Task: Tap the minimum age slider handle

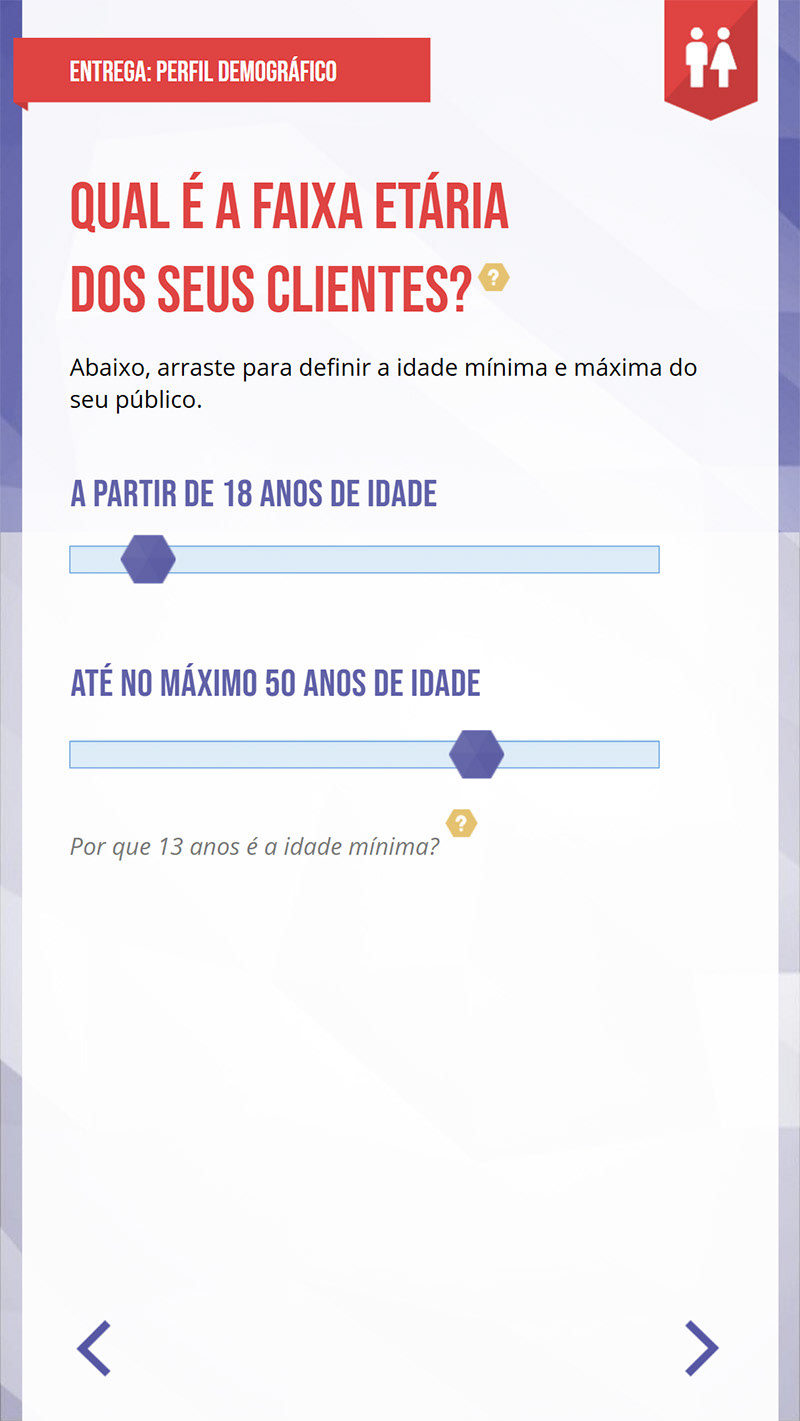Action: [148, 559]
